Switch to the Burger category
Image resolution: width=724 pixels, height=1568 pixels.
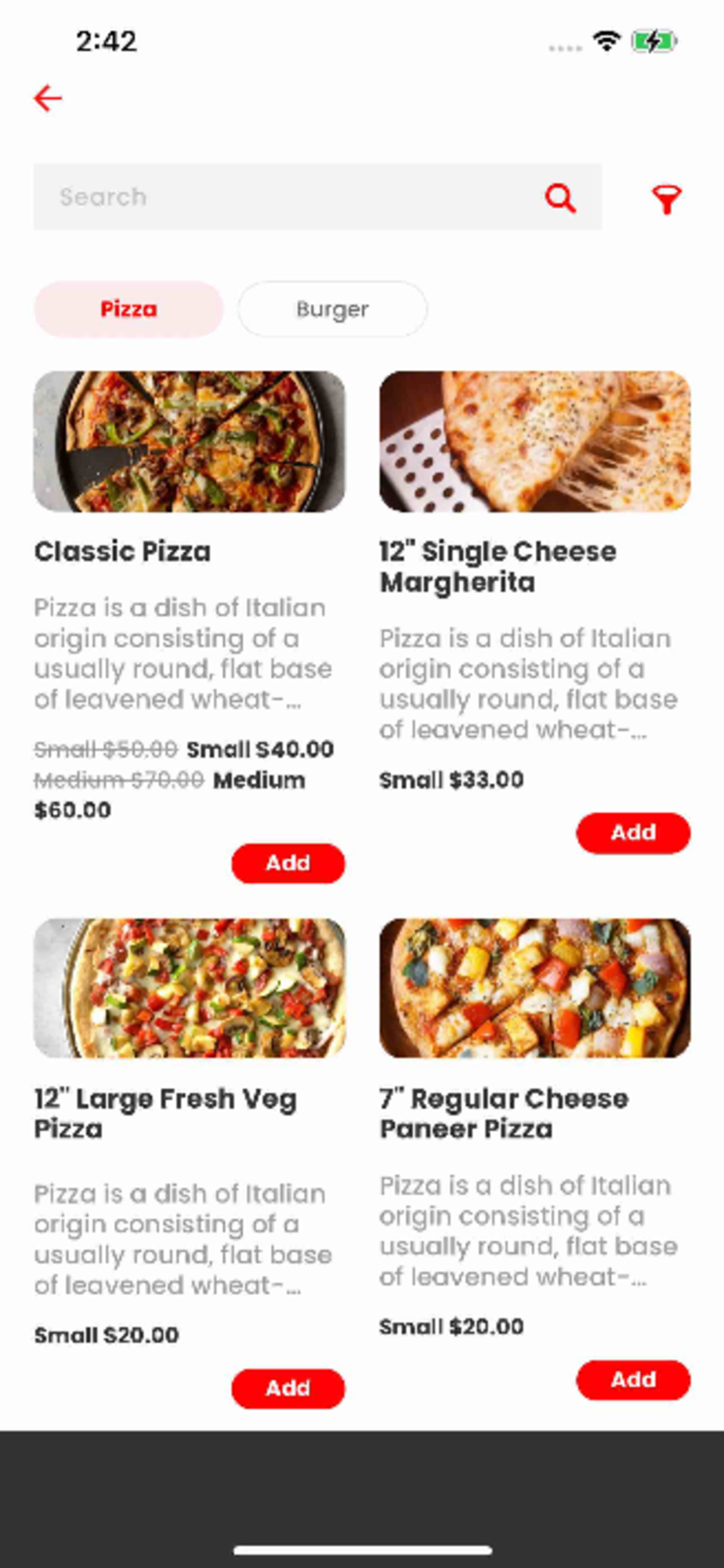tap(332, 309)
